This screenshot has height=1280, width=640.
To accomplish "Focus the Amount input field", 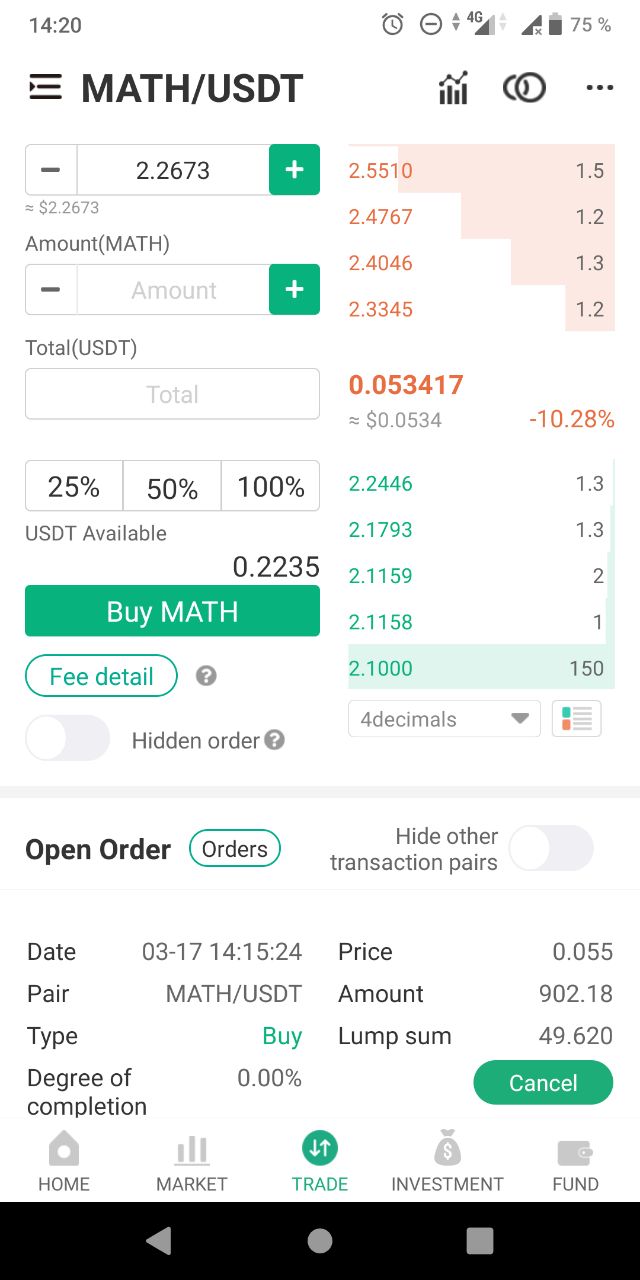I will 173,290.
